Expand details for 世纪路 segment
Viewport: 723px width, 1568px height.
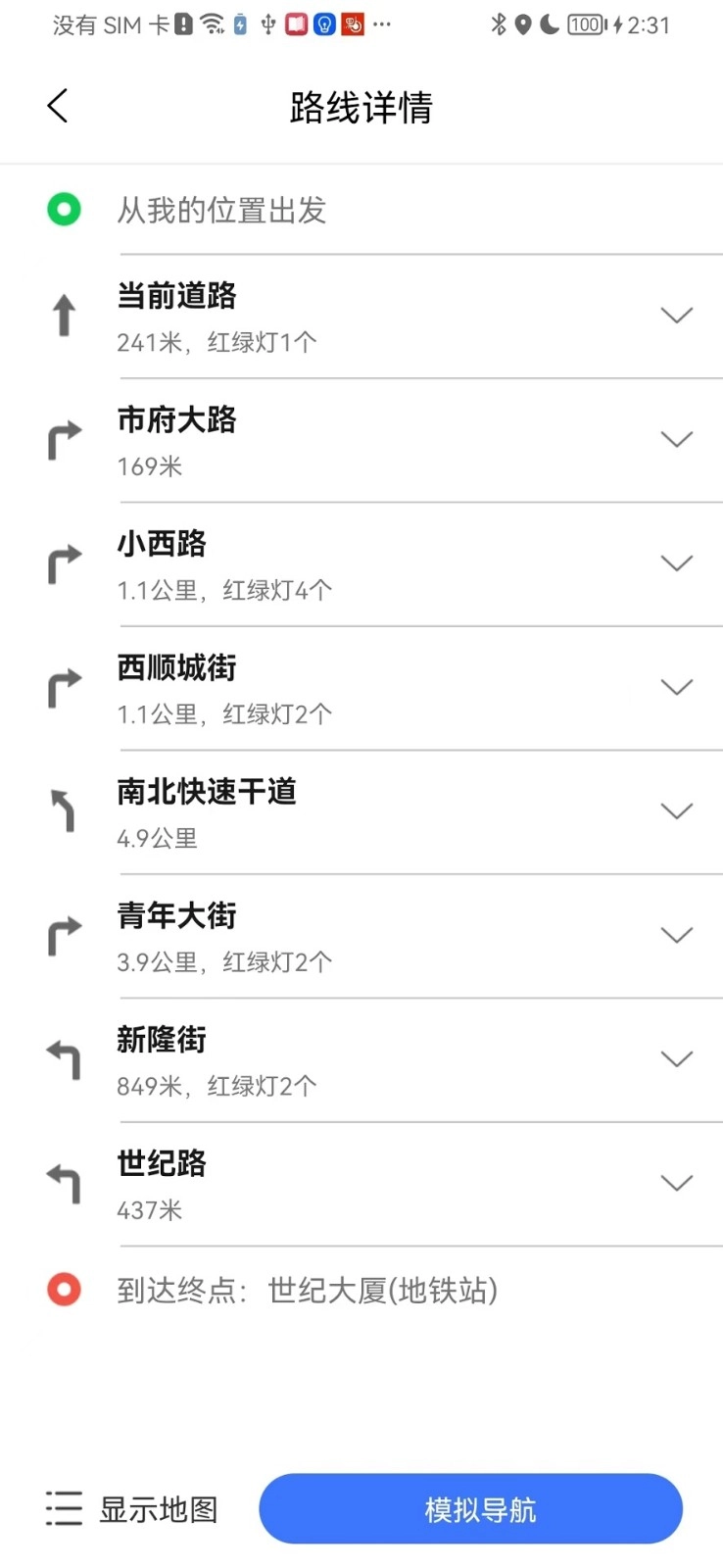677,1183
